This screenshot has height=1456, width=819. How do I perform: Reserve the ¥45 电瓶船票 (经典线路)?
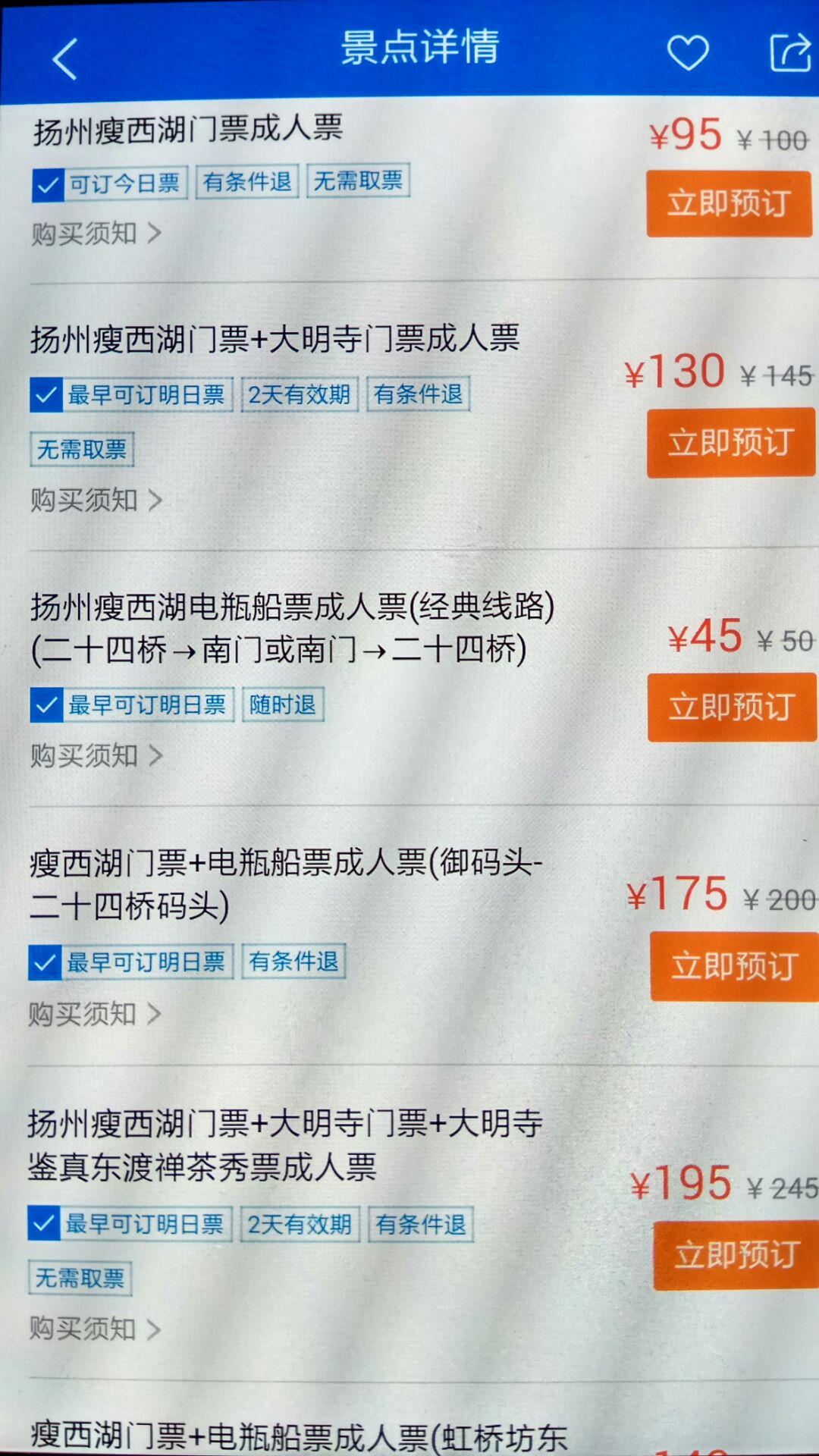pyautogui.click(x=732, y=707)
